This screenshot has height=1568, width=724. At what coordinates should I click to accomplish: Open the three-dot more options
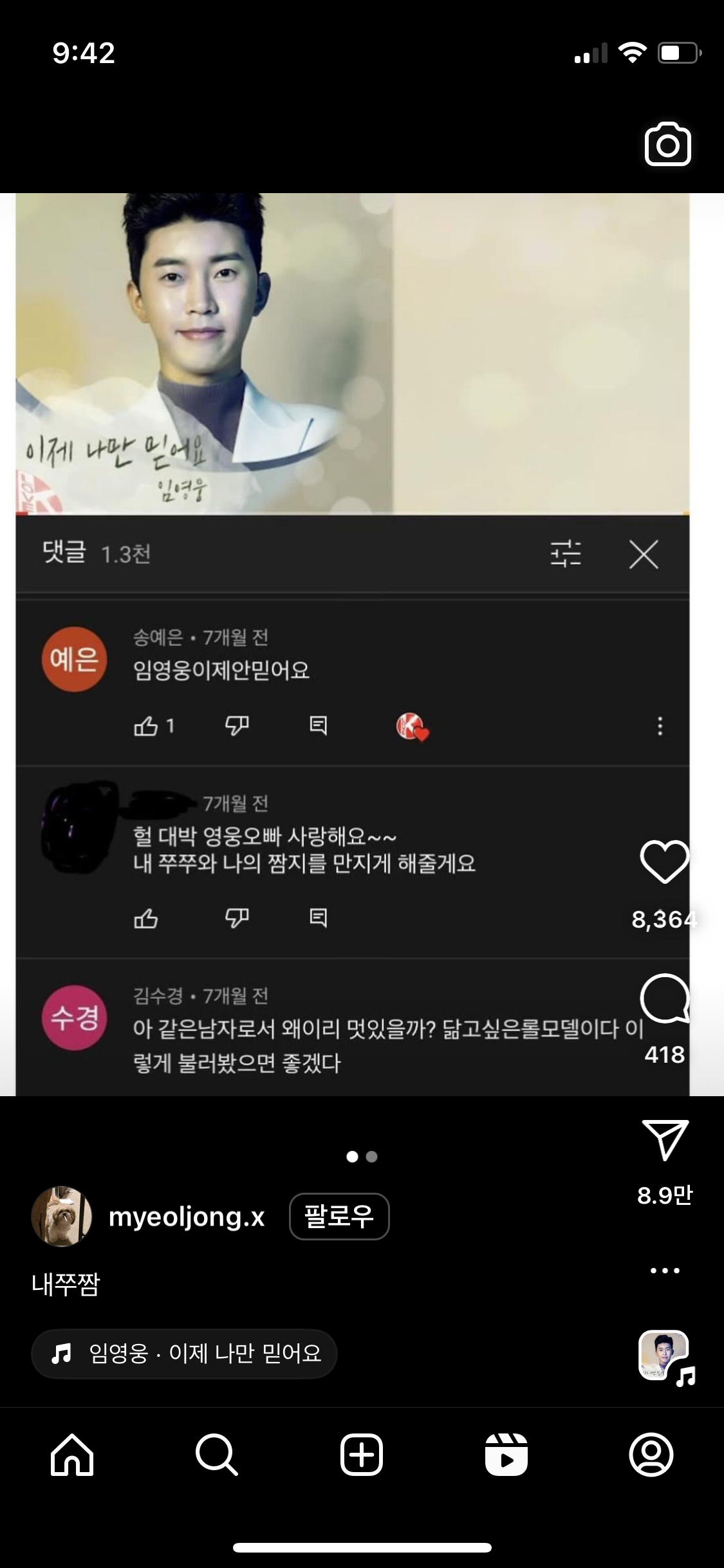[x=665, y=1271]
